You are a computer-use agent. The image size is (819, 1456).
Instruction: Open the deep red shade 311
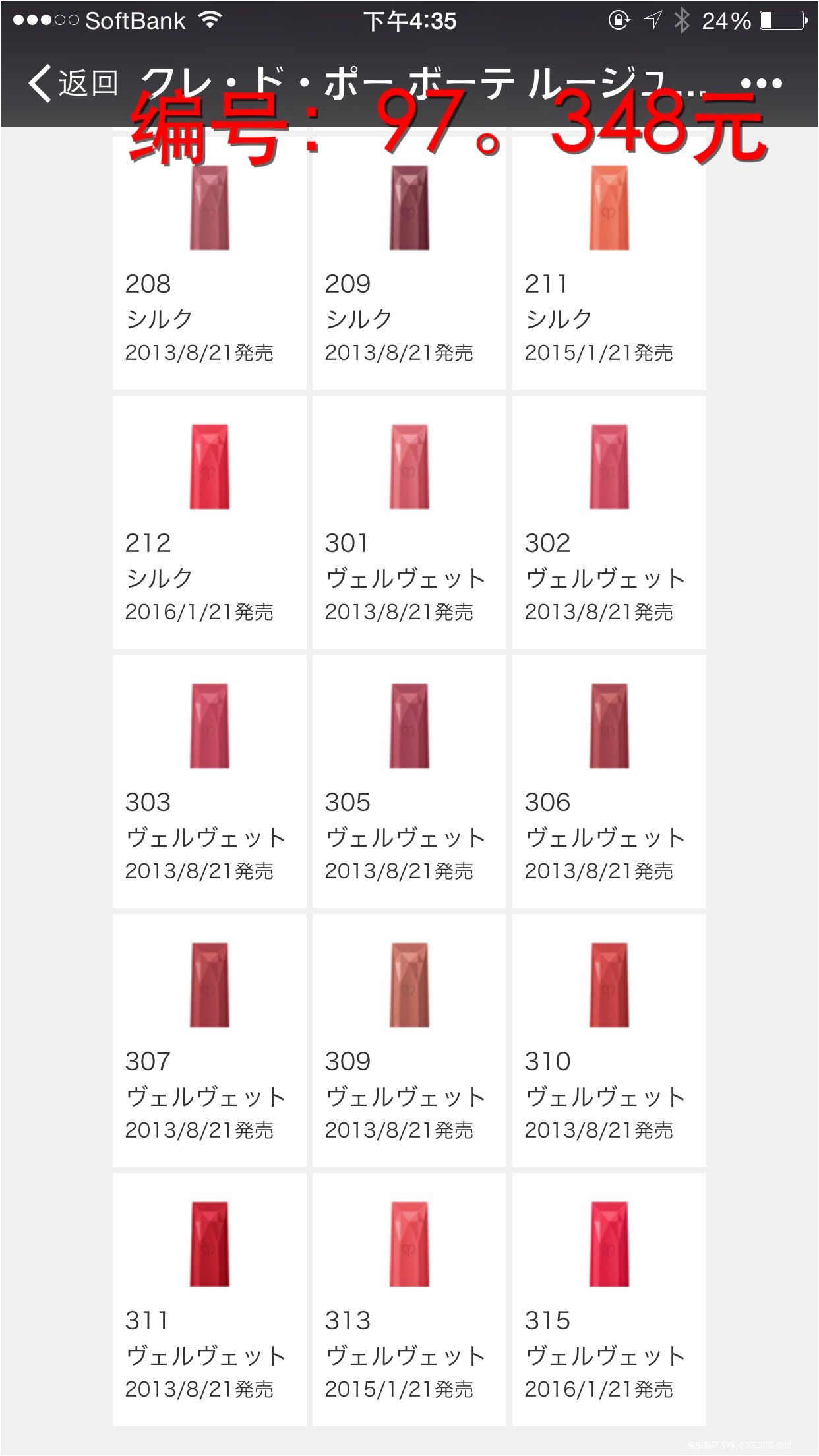(210, 1300)
